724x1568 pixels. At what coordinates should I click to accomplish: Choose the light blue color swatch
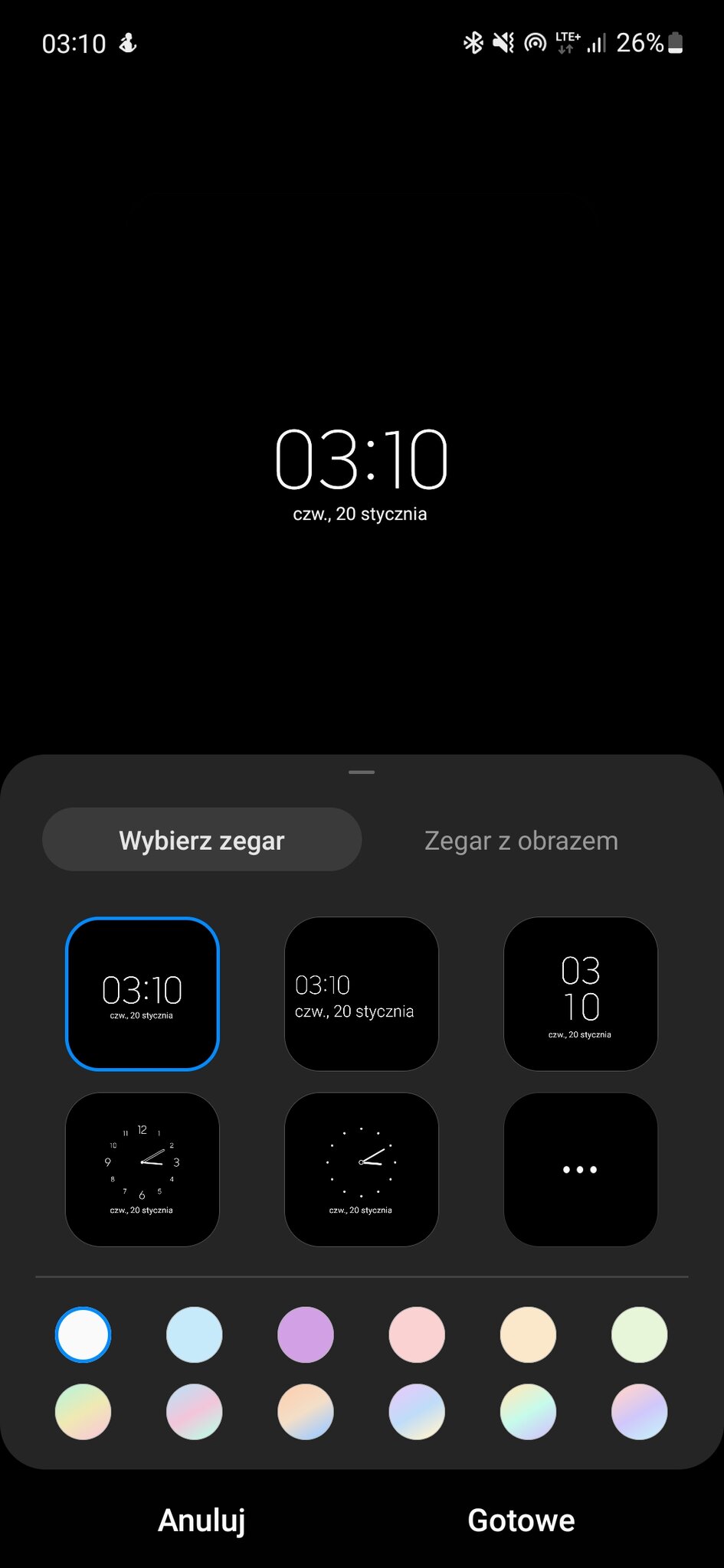[195, 1334]
